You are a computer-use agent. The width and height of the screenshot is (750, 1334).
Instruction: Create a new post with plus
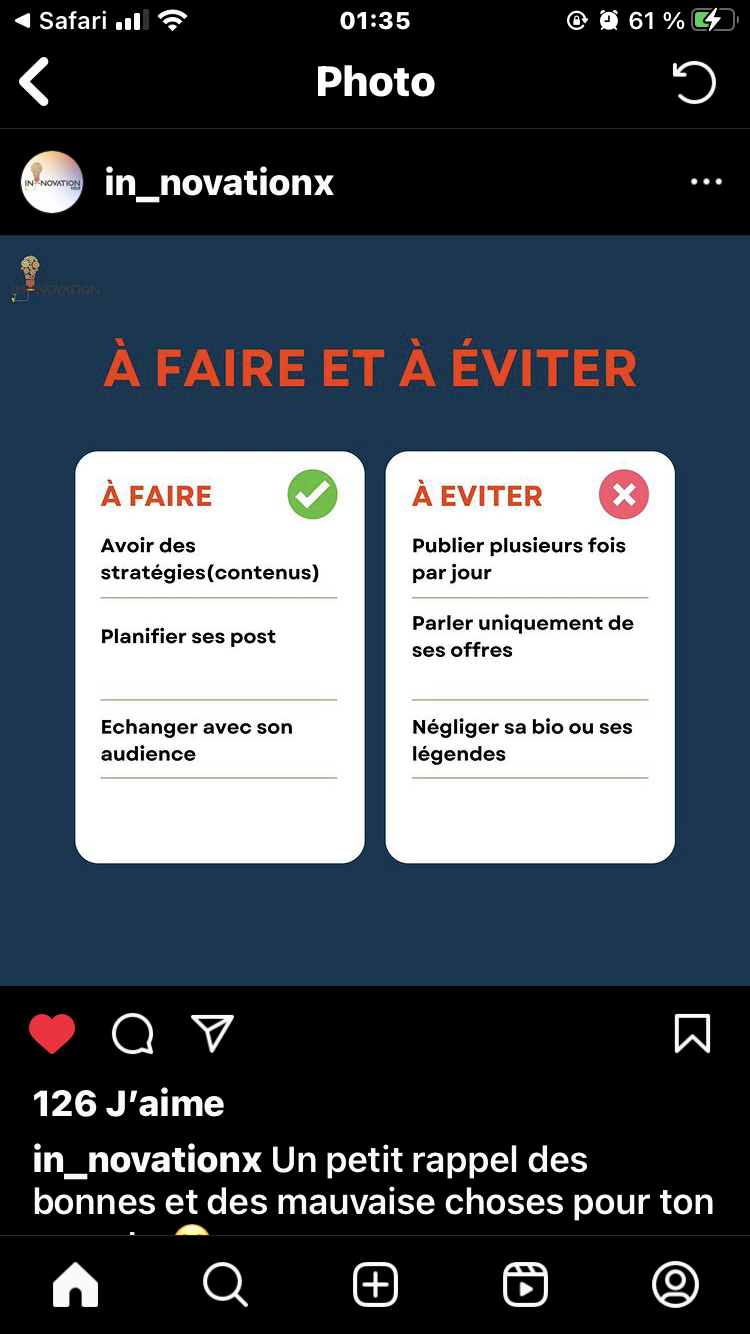pos(376,1285)
